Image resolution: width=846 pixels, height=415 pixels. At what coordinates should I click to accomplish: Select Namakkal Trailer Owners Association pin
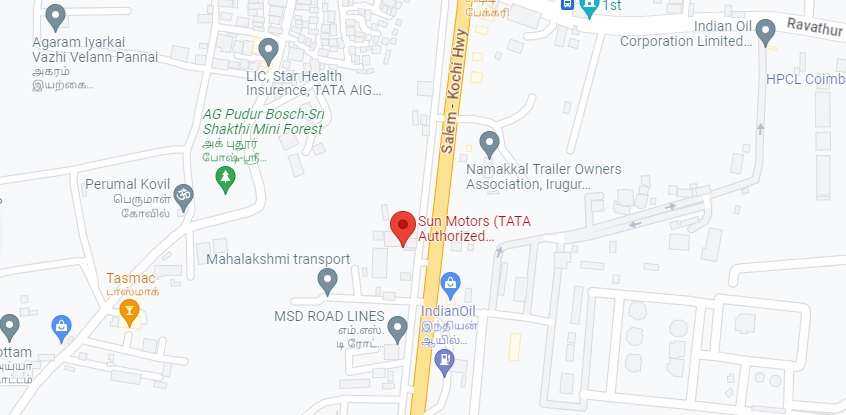click(489, 143)
